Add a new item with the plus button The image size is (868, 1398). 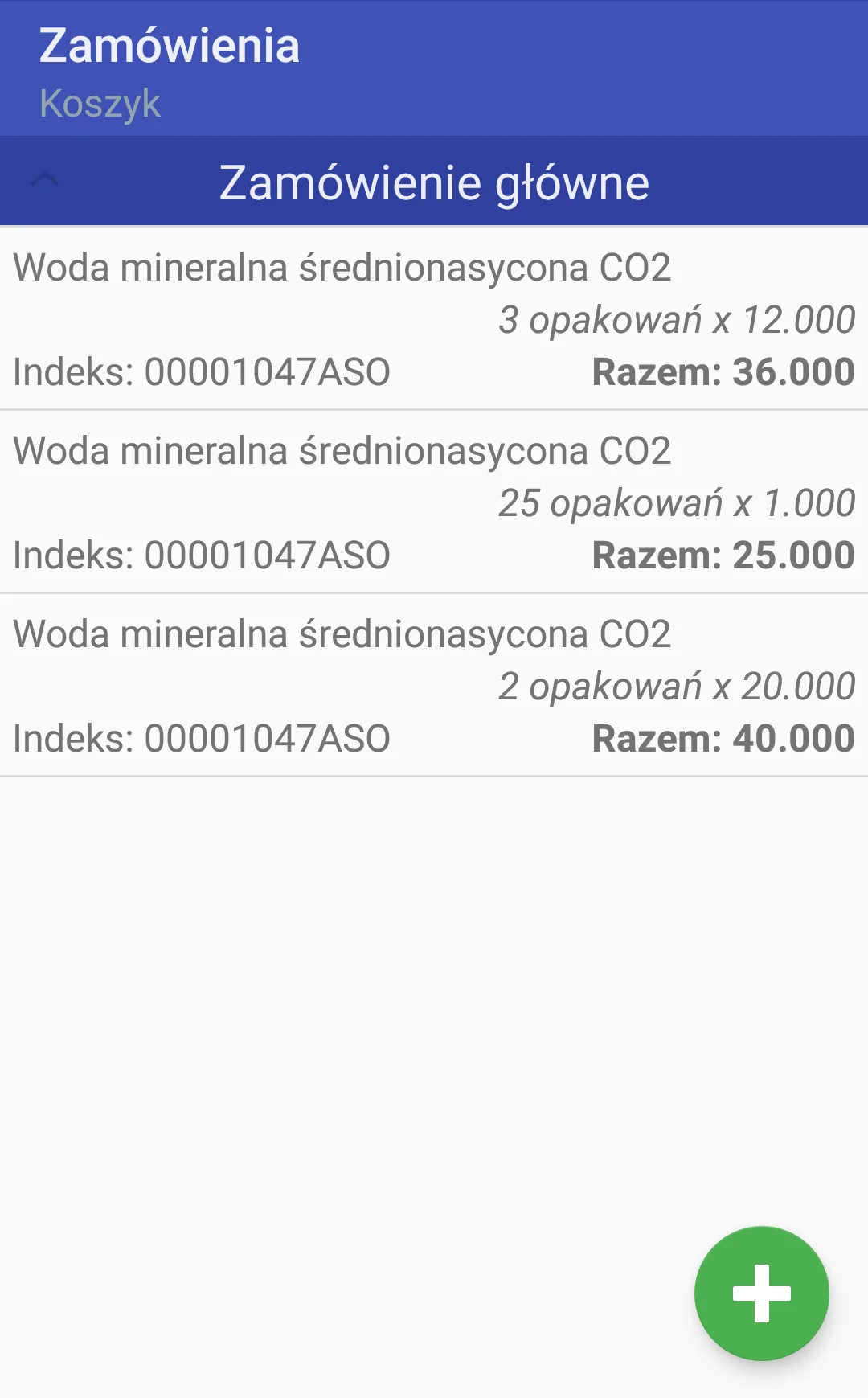(761, 1293)
